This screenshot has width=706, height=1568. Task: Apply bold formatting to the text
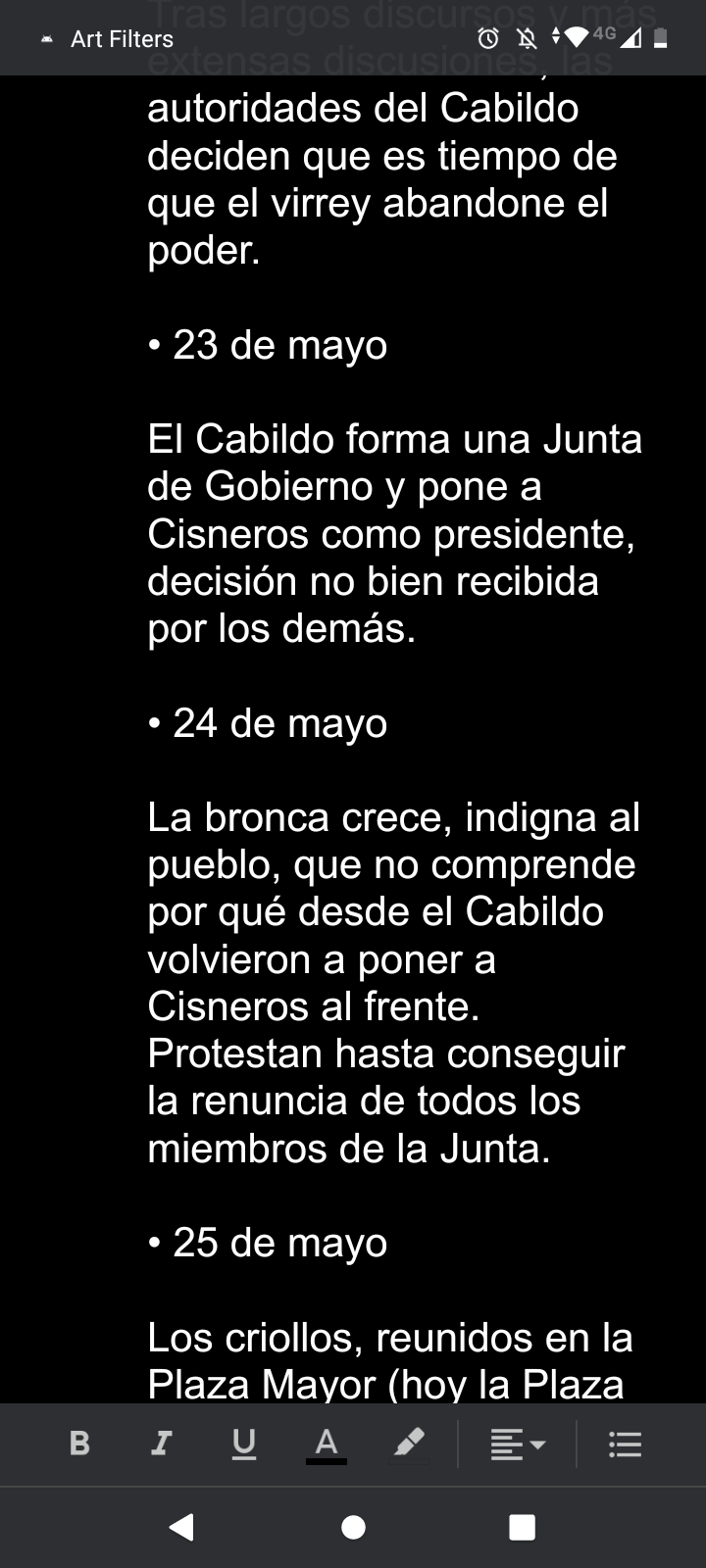pyautogui.click(x=80, y=1444)
